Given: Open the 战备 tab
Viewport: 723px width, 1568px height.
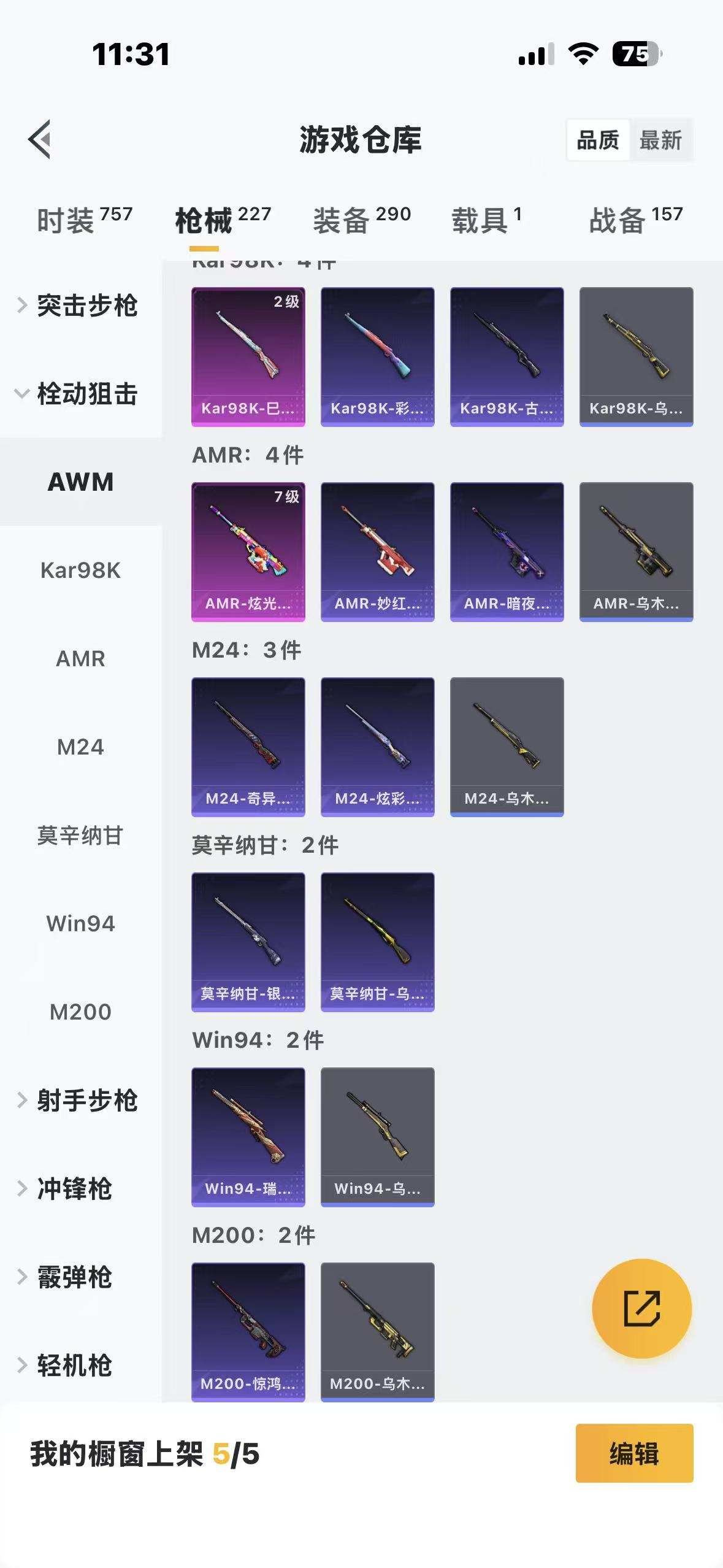Looking at the screenshot, I should tap(635, 220).
